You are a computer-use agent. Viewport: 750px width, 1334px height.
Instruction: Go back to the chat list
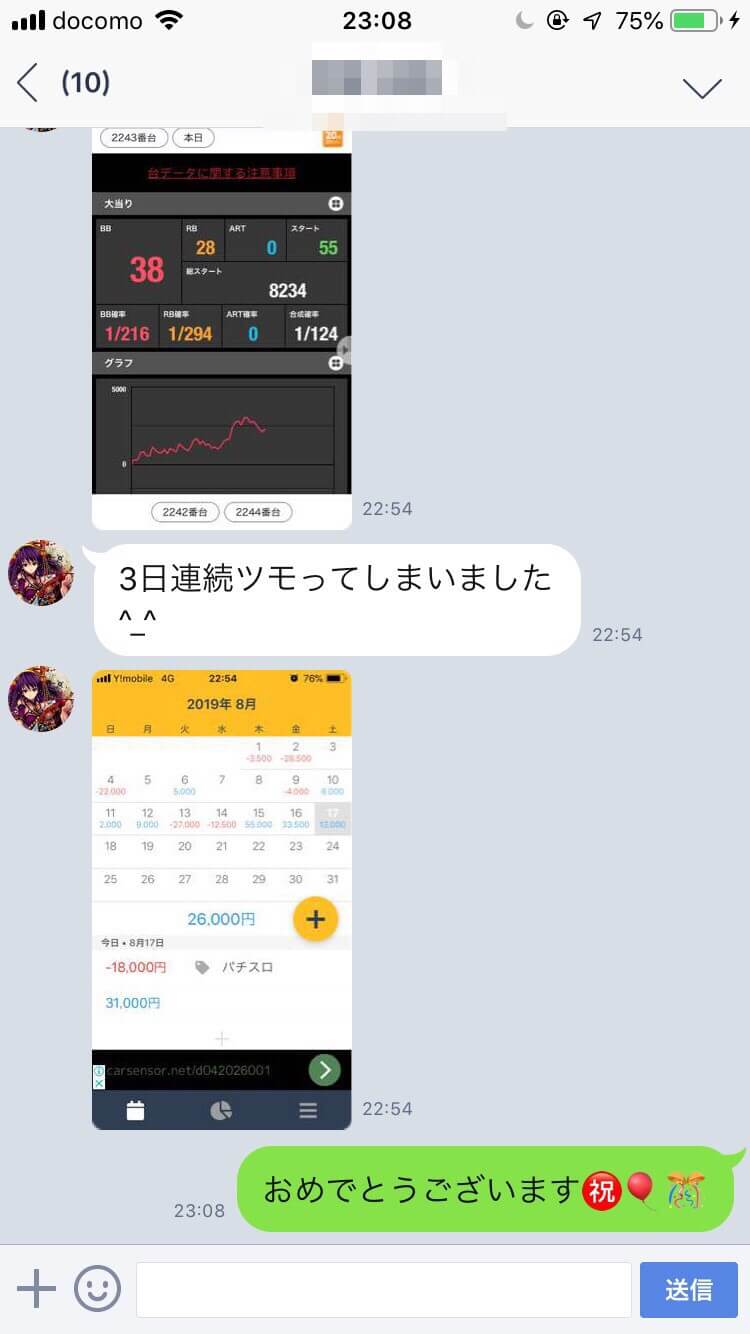28,83
